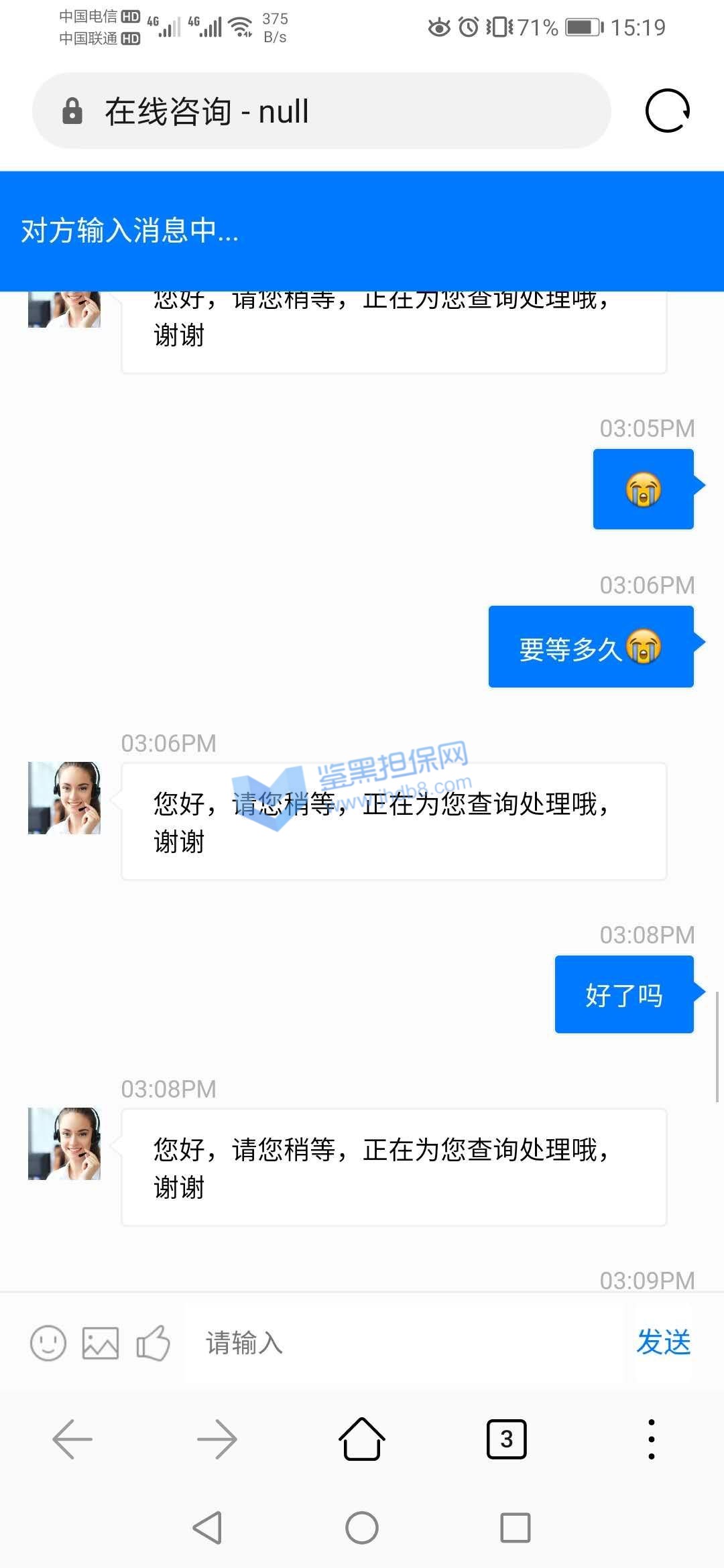Tap the thumbs-up rating icon
724x1568 pixels.
pos(153,1343)
